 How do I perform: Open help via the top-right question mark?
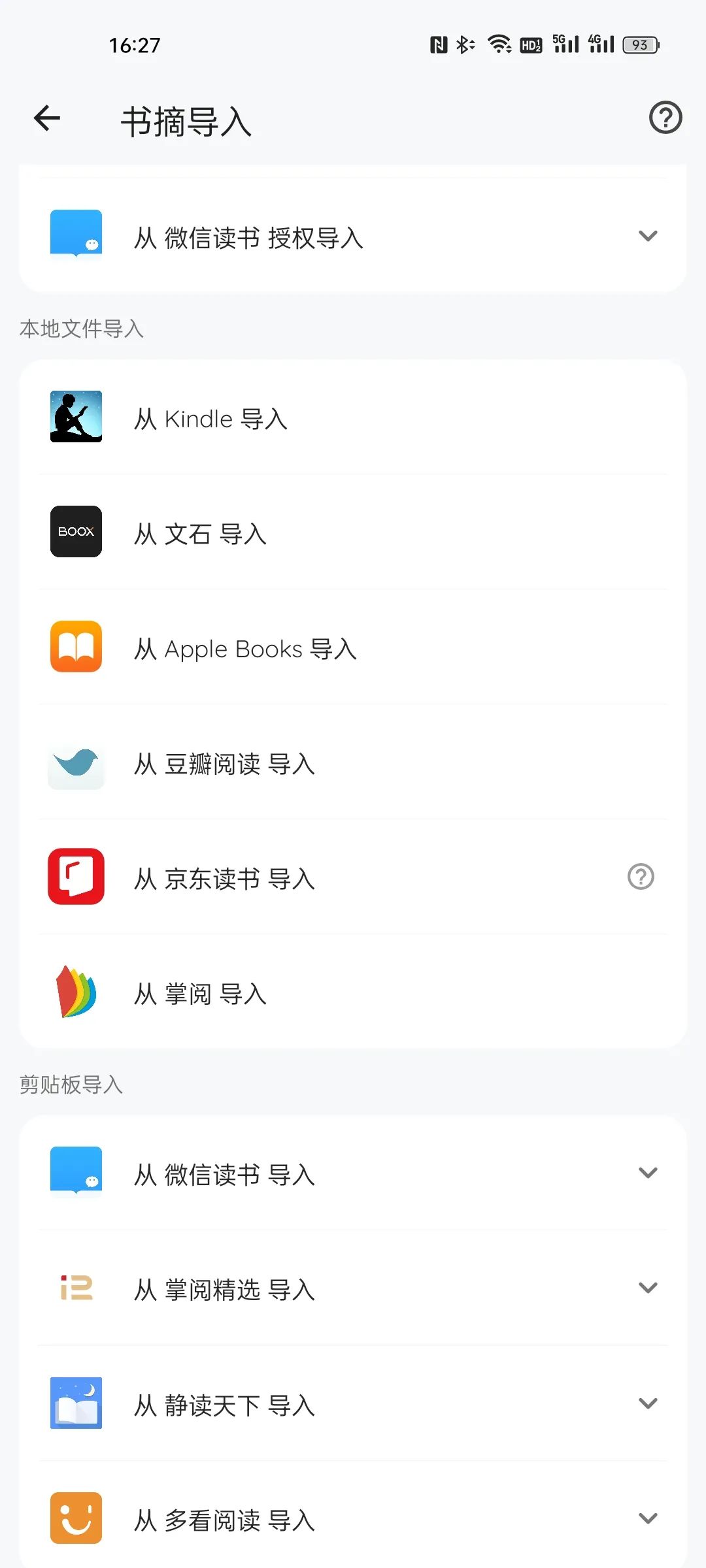pyautogui.click(x=665, y=118)
